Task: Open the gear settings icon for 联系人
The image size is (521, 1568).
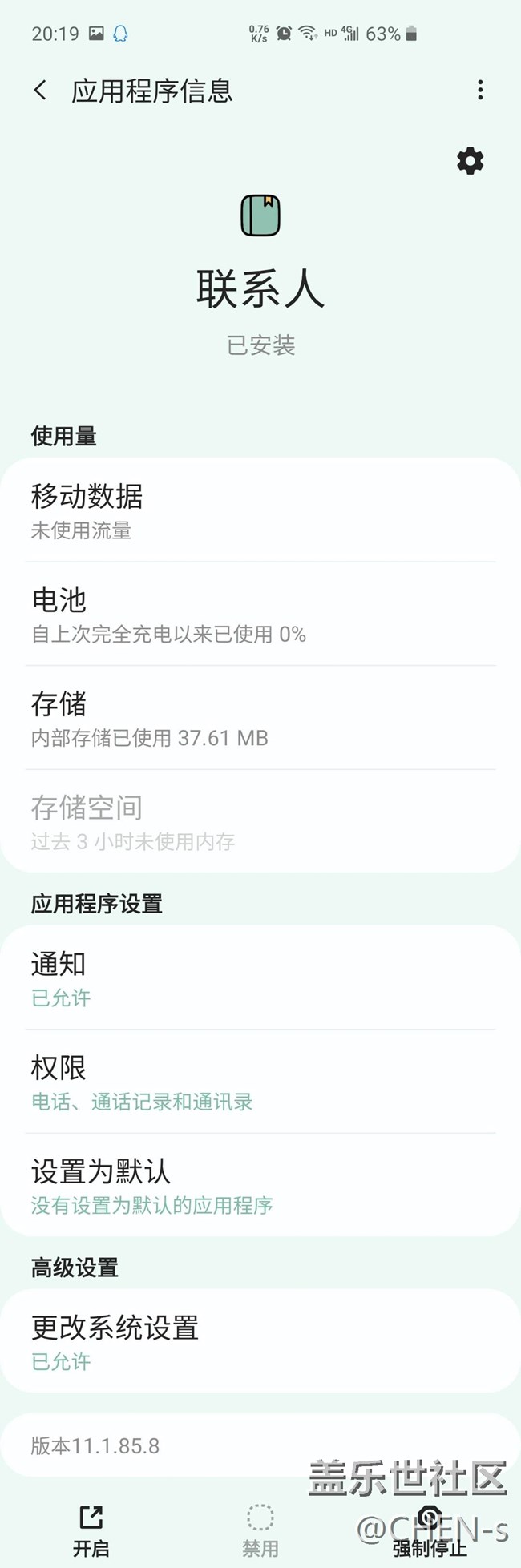Action: pyautogui.click(x=470, y=161)
